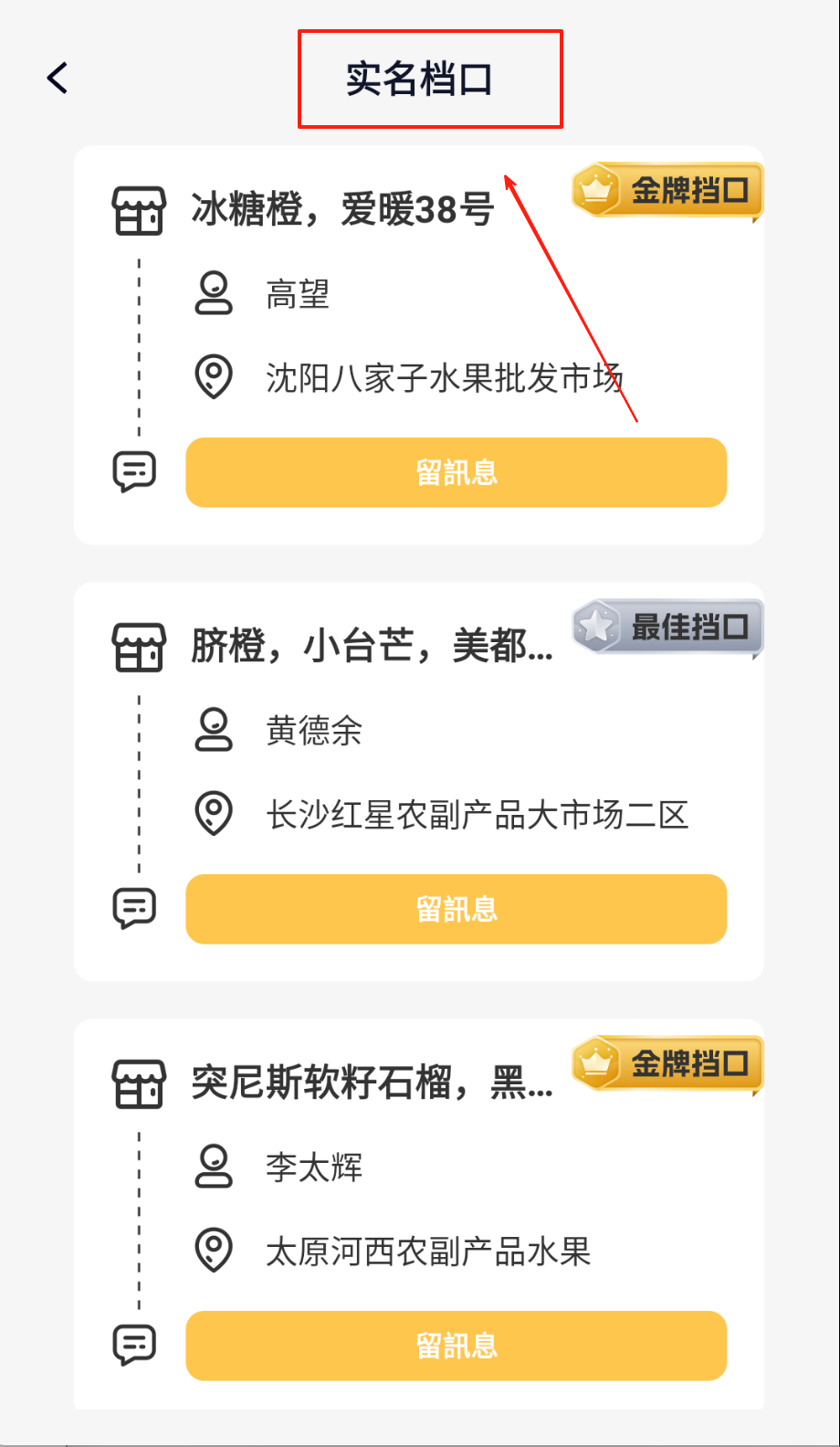Screen dimensions: 840x1447
Task: Tap 留訊息 under 黄德余's stall
Action: click(x=456, y=909)
